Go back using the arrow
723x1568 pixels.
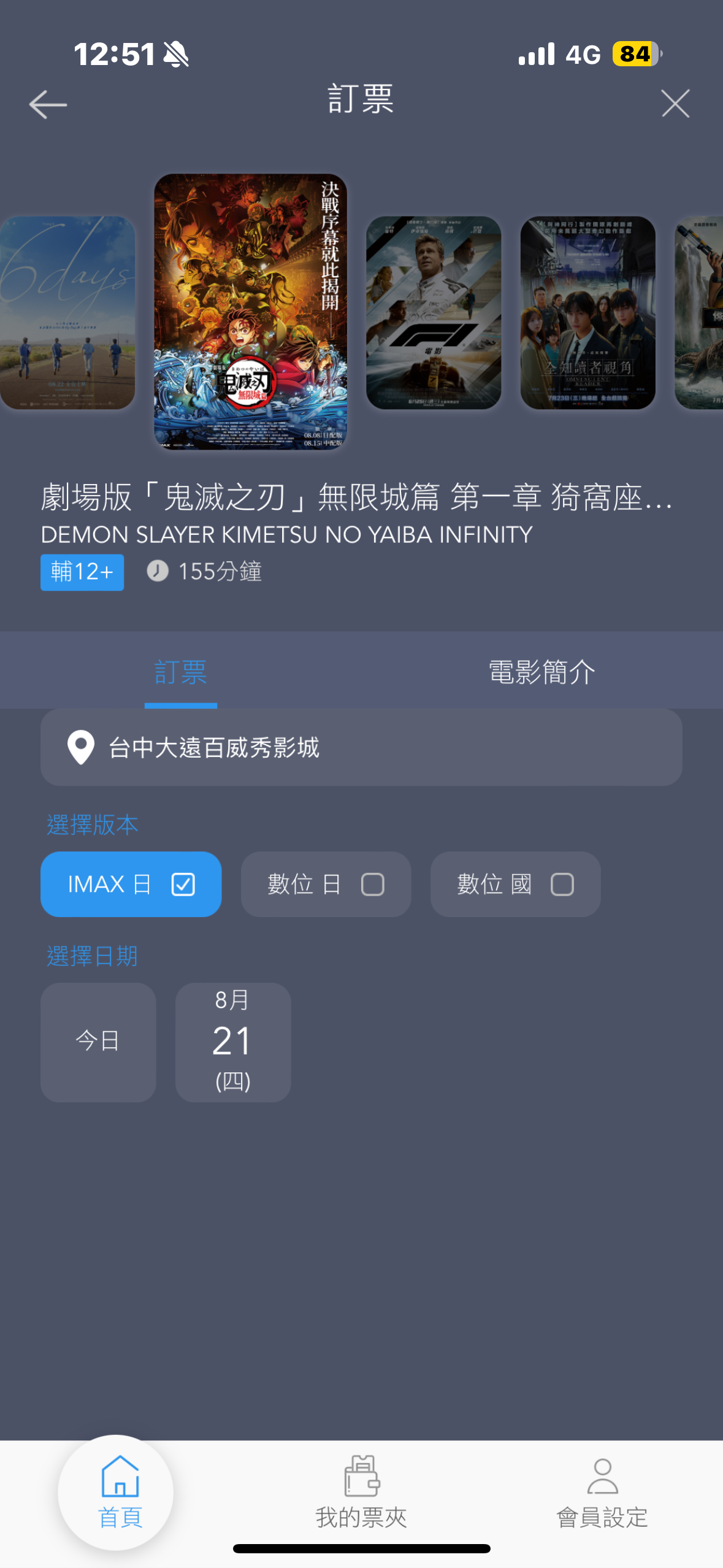pyautogui.click(x=48, y=104)
